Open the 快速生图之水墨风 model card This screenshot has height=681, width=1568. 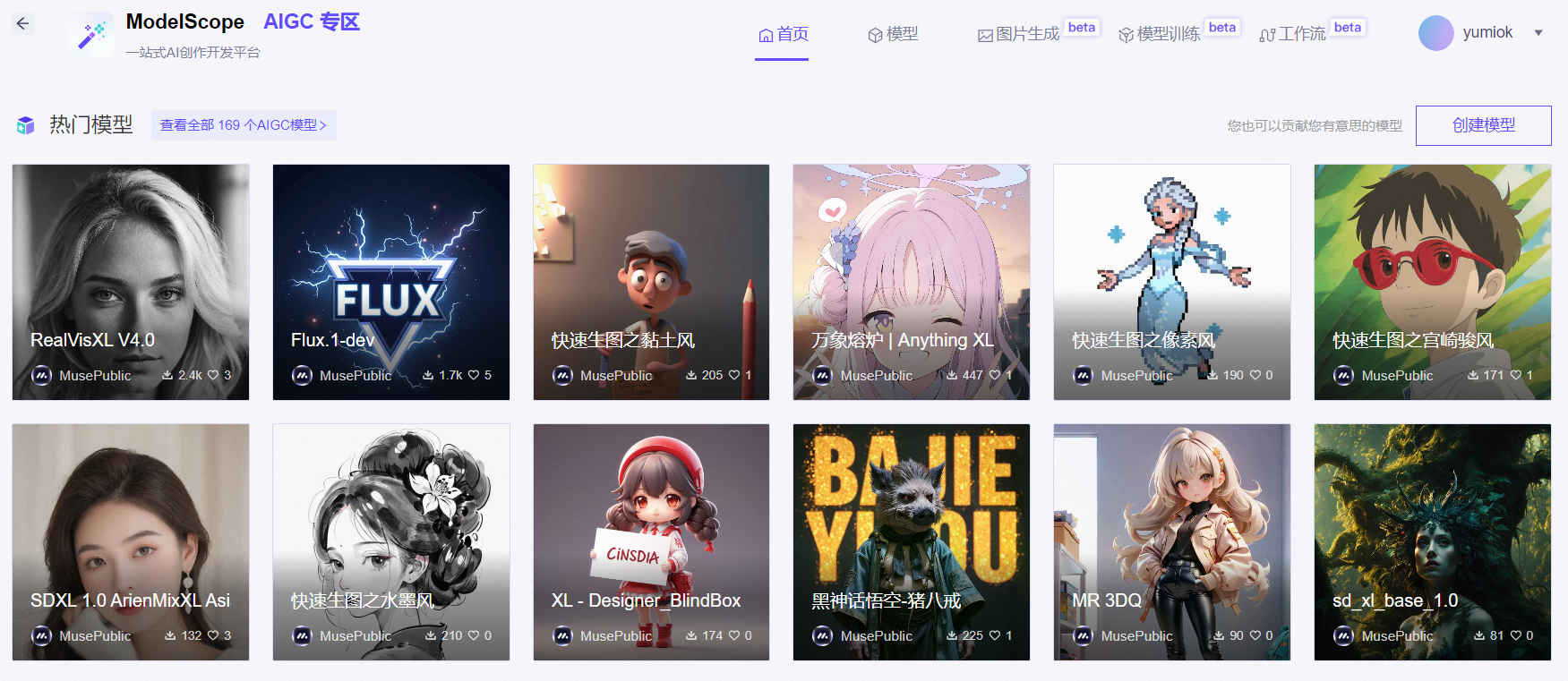pyautogui.click(x=390, y=541)
